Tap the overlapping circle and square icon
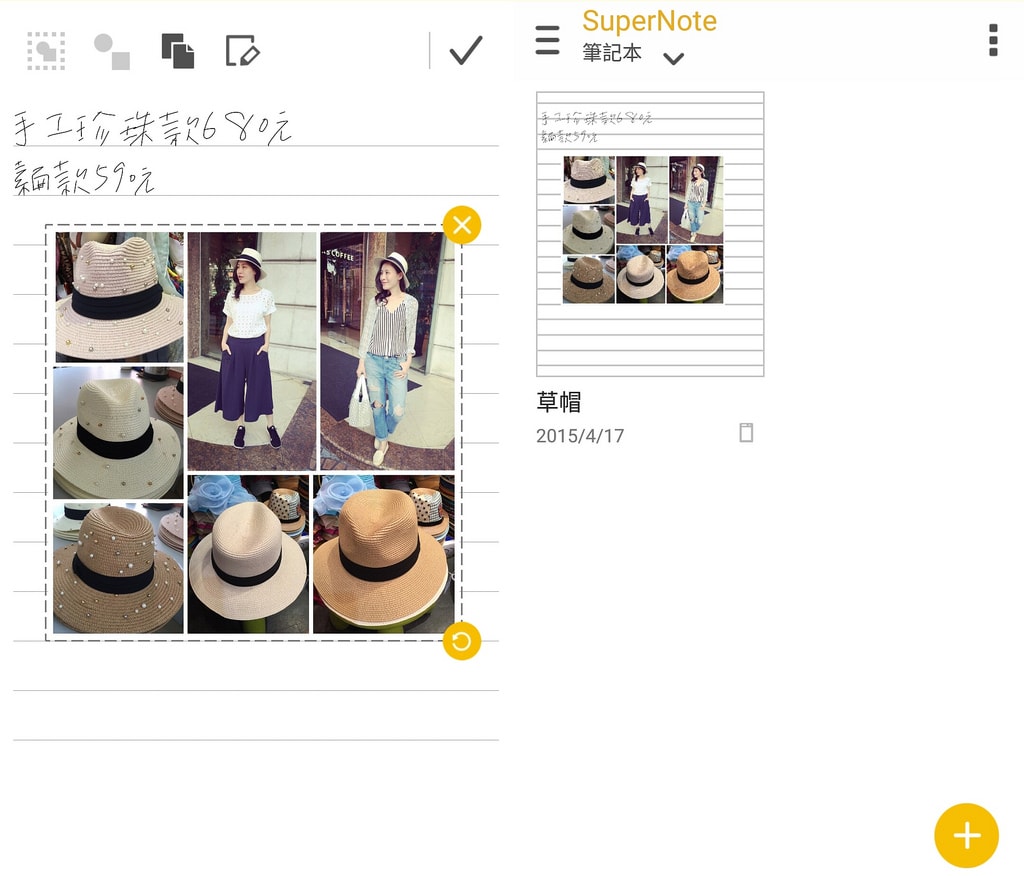The width and height of the screenshot is (1024, 876). coord(112,51)
